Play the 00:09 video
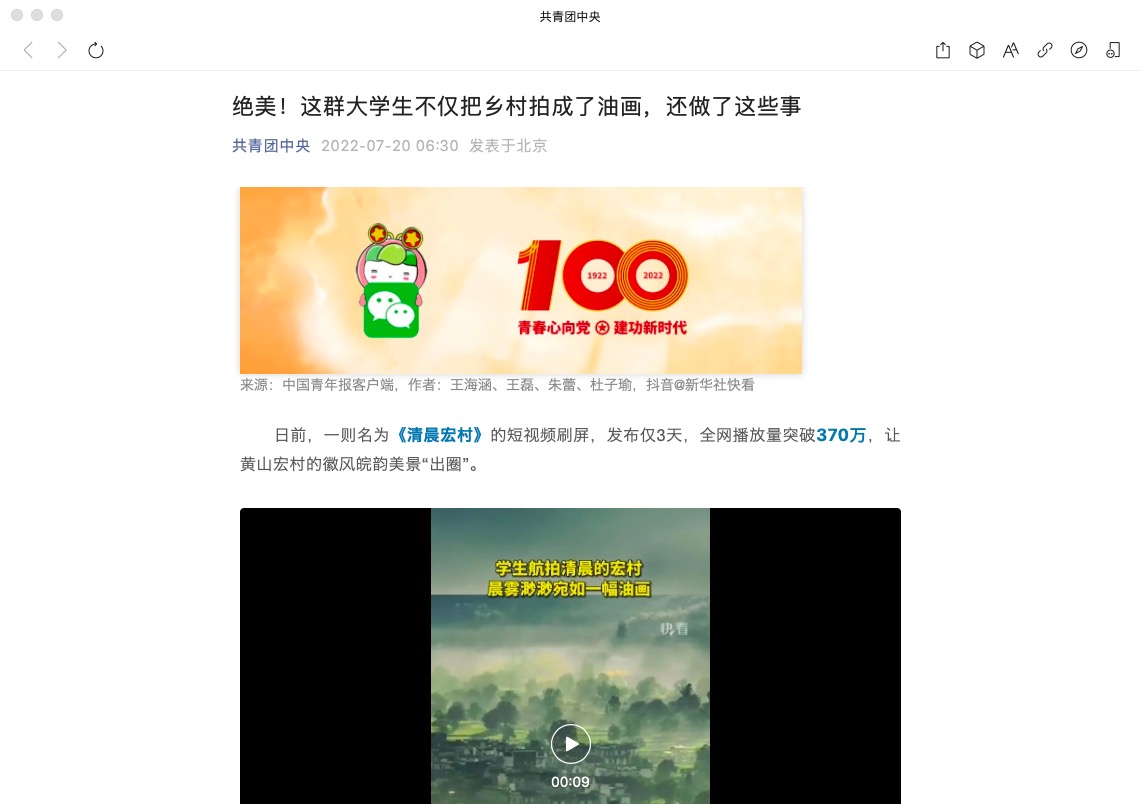 570,744
